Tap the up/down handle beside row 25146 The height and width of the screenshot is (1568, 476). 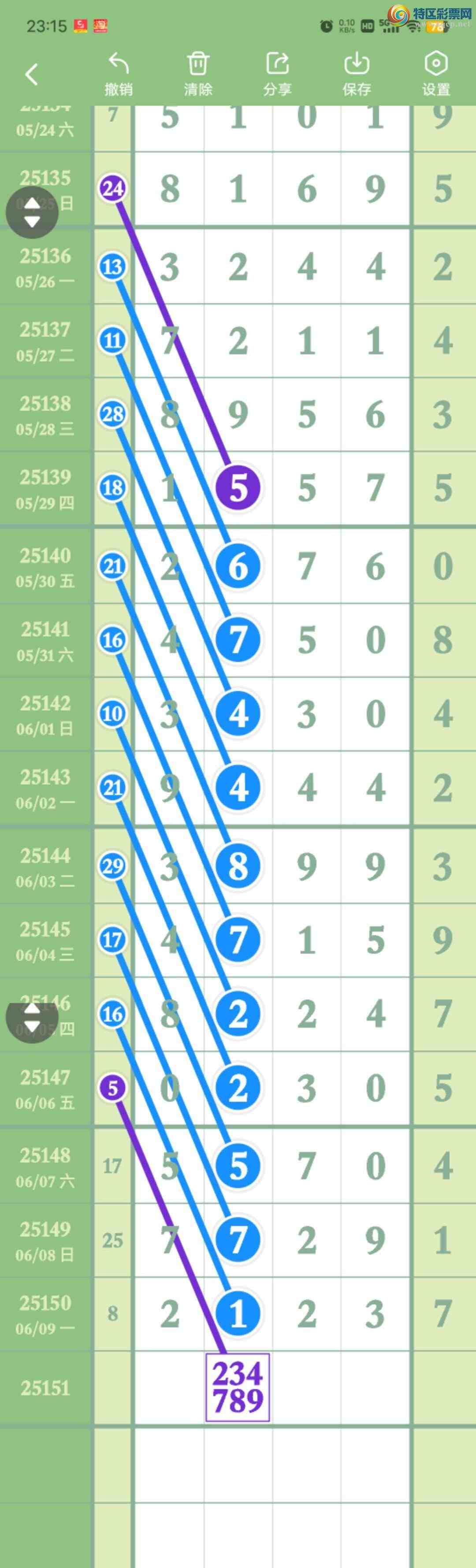coord(32,1017)
